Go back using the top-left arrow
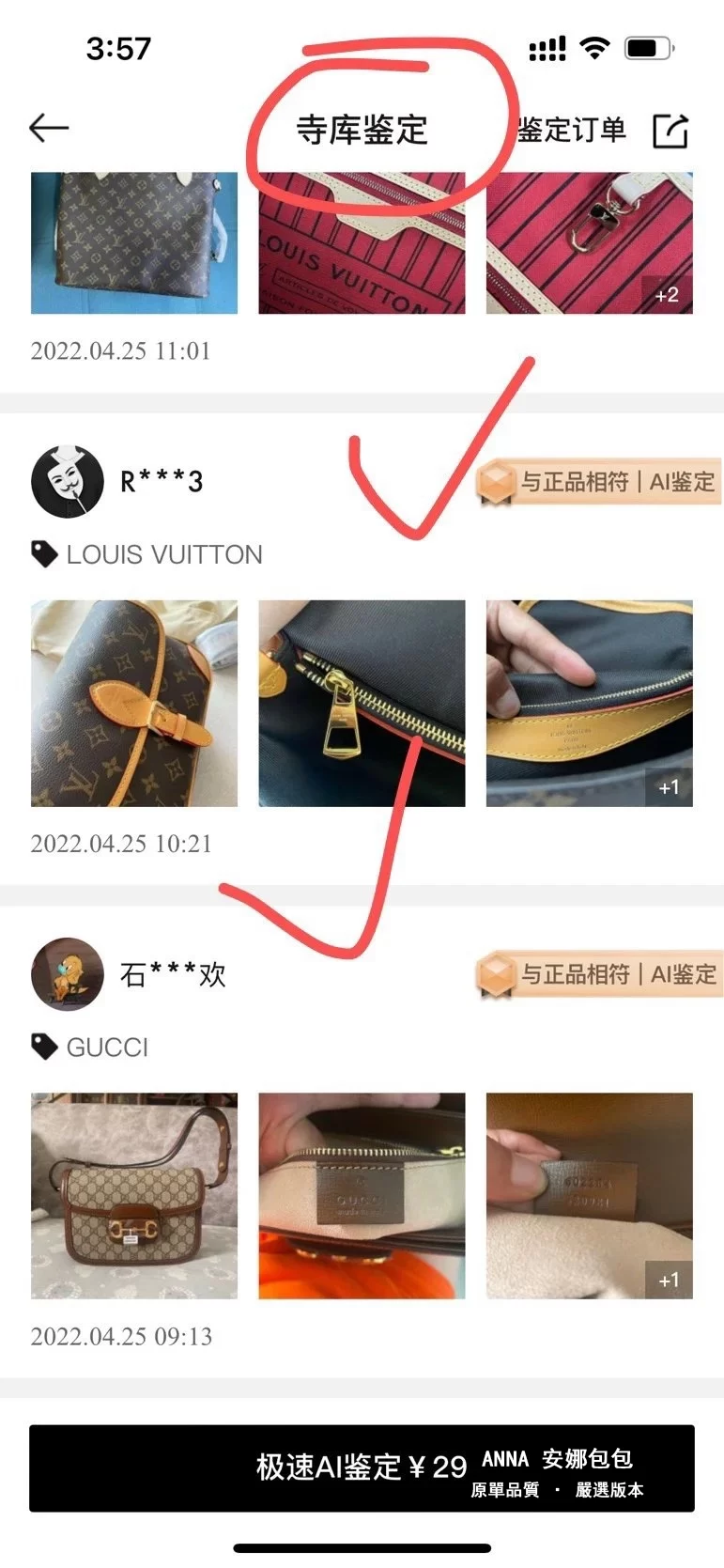The height and width of the screenshot is (1568, 724). click(49, 128)
